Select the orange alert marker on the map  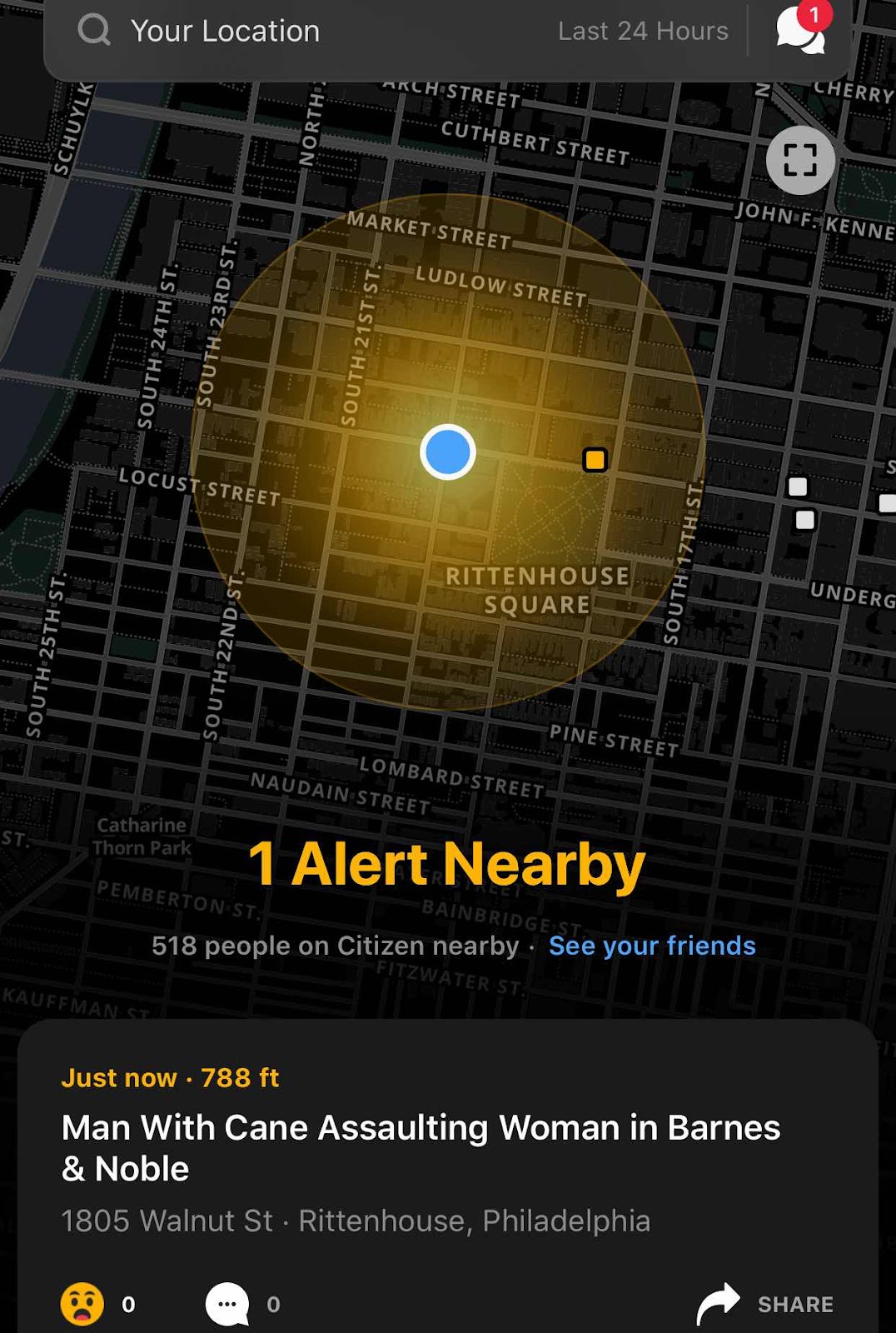pyautogui.click(x=595, y=460)
